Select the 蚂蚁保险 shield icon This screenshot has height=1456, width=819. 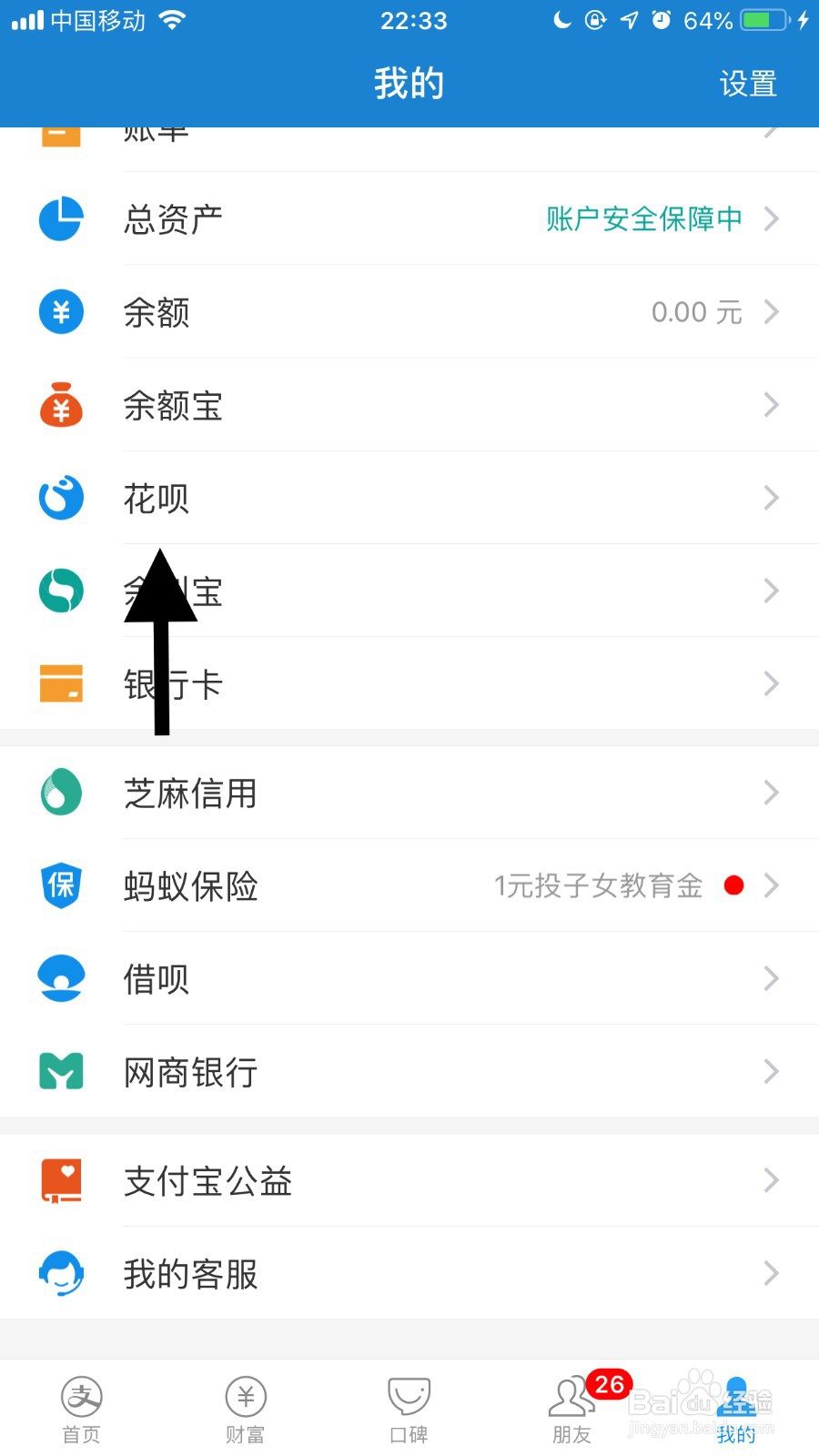pyautogui.click(x=60, y=885)
